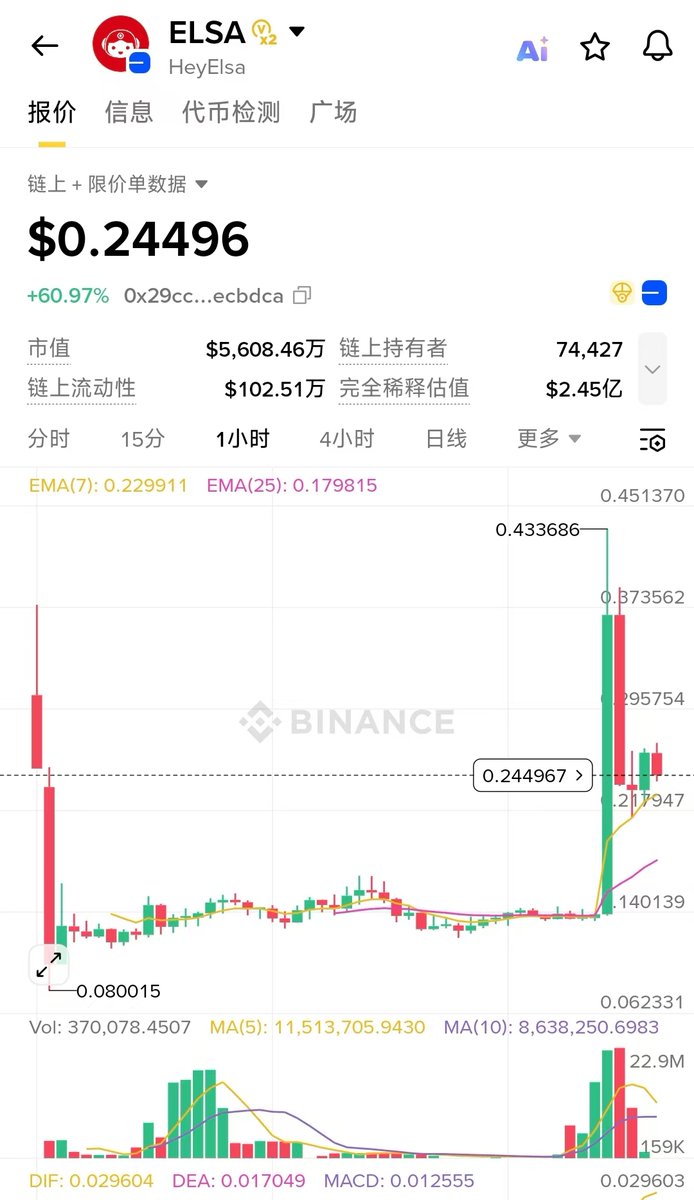Open the 更多 intervals dropdown
This screenshot has width=694, height=1200.
pyautogui.click(x=548, y=439)
